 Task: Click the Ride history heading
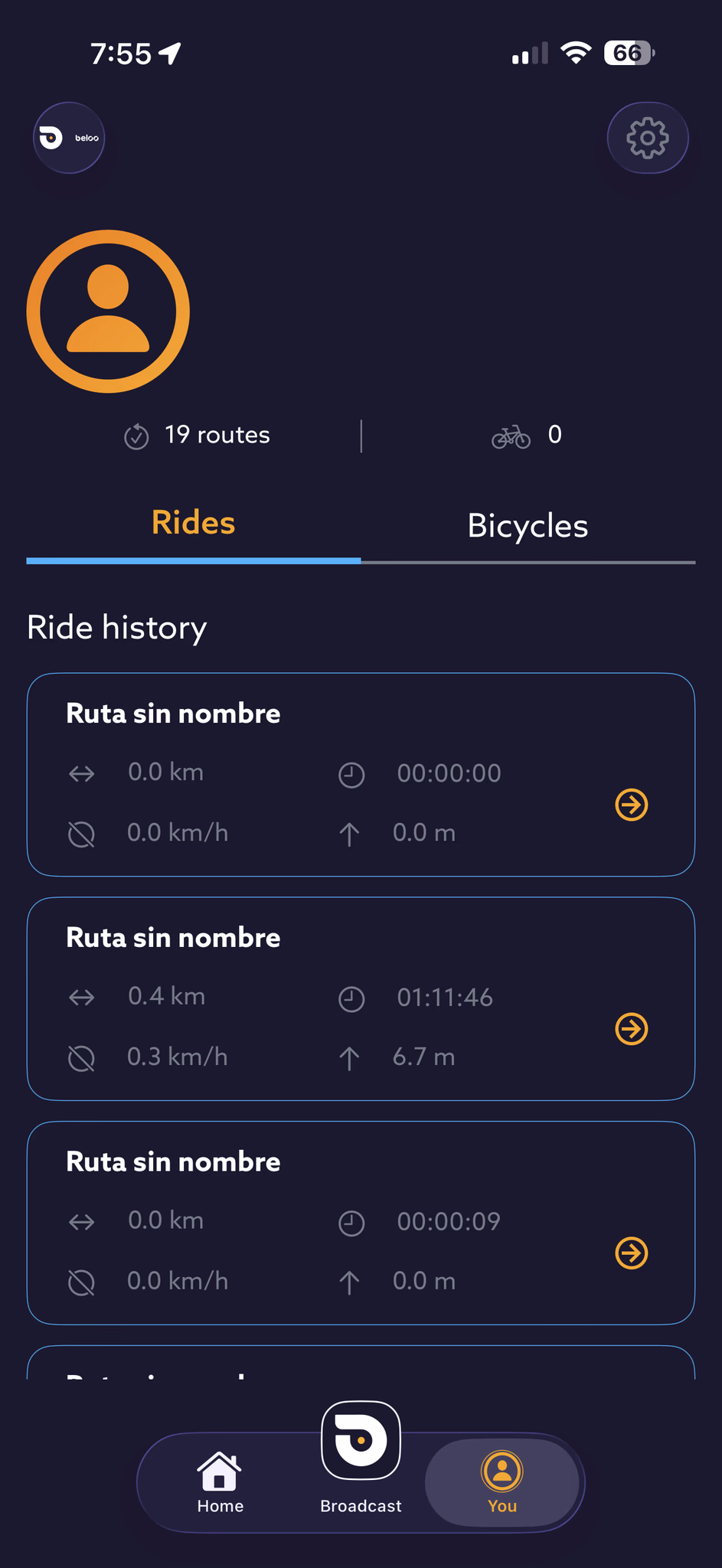(x=116, y=627)
